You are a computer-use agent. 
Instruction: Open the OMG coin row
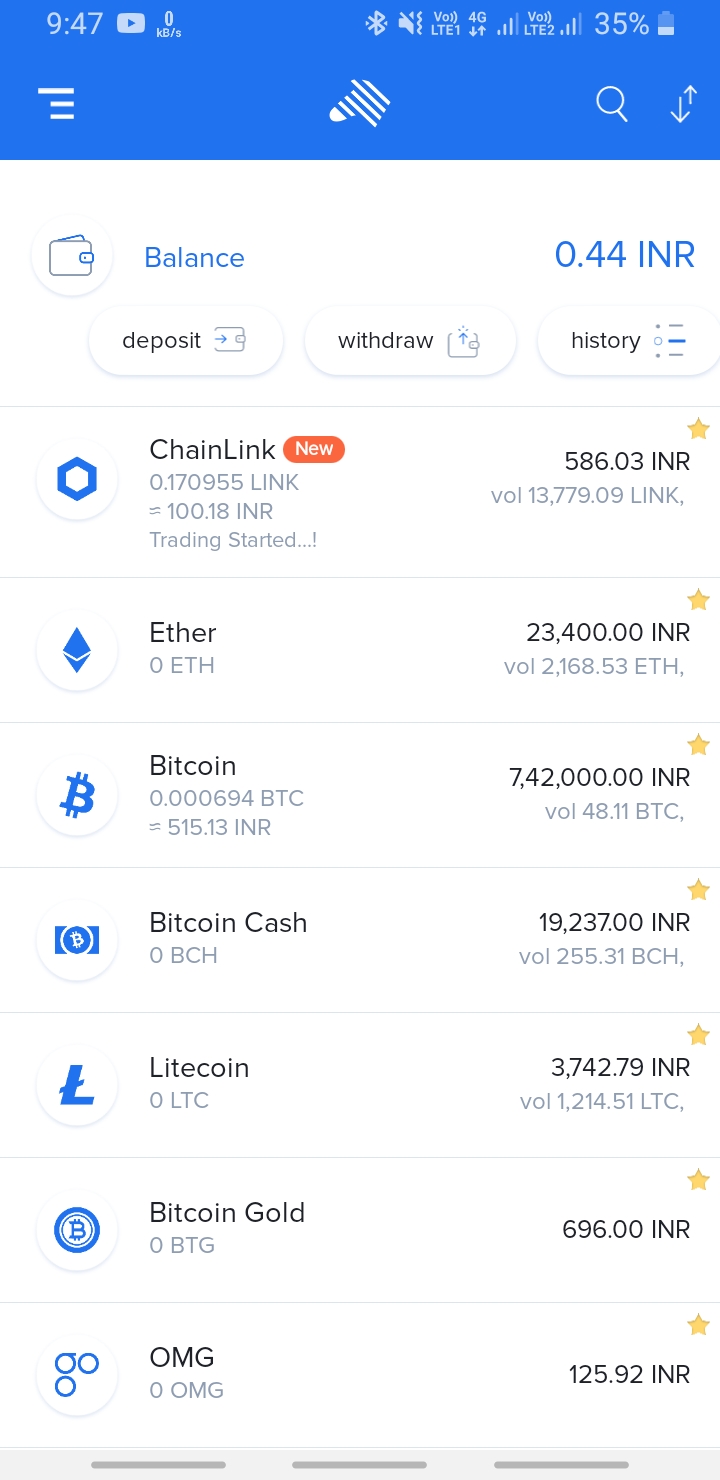[360, 1374]
